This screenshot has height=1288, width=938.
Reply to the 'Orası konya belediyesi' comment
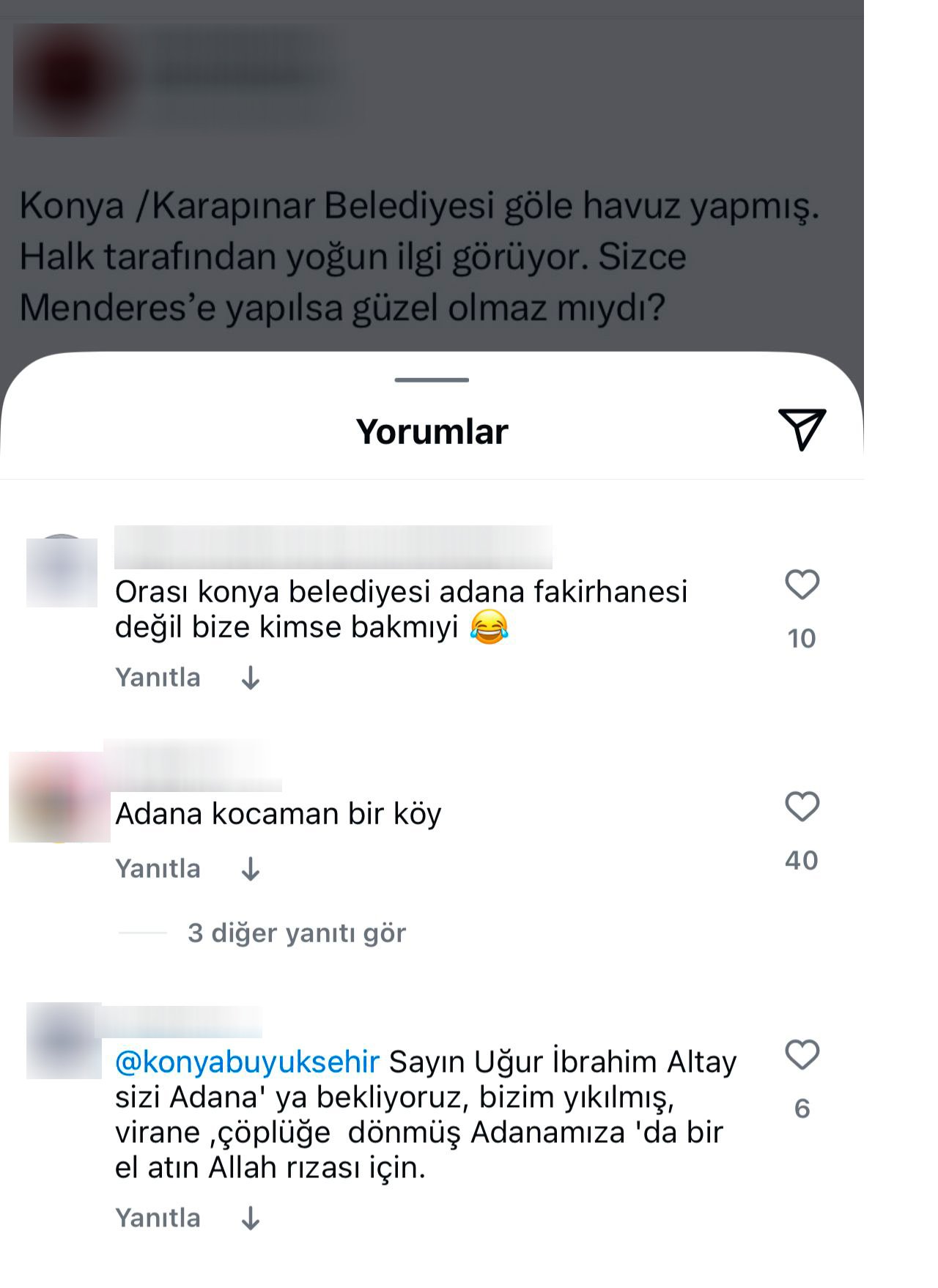pos(158,678)
